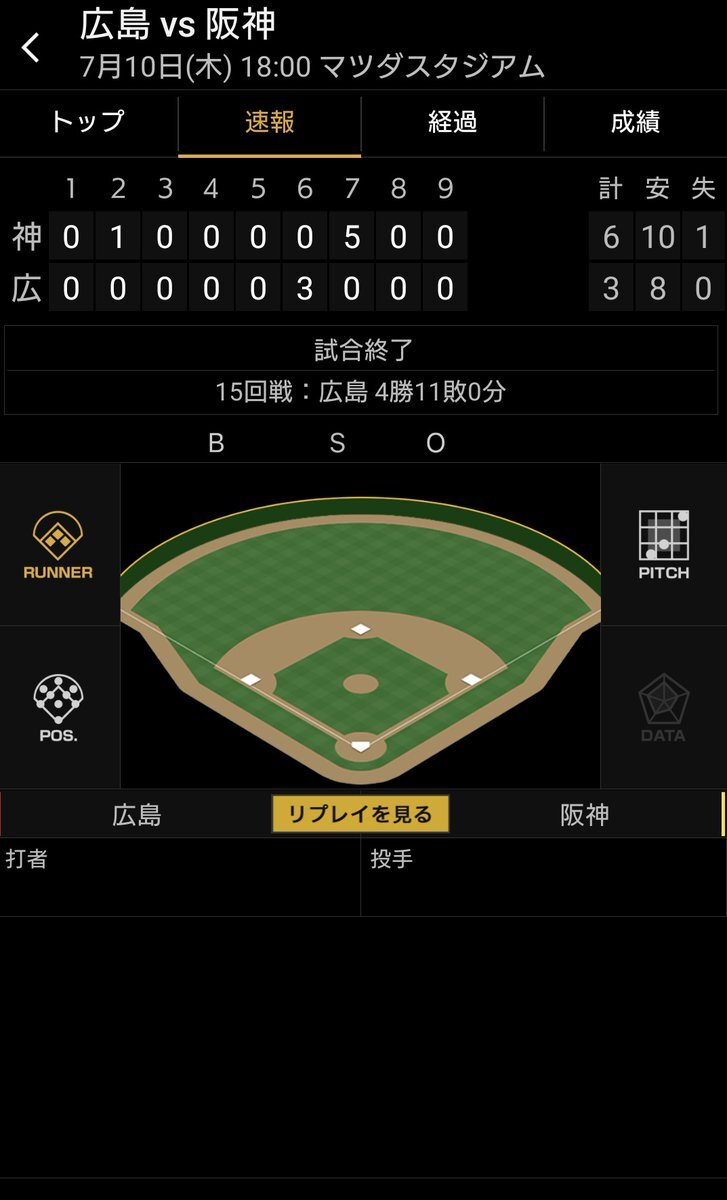The image size is (727, 1200).
Task: Switch to the 成績 tab
Action: (635, 123)
